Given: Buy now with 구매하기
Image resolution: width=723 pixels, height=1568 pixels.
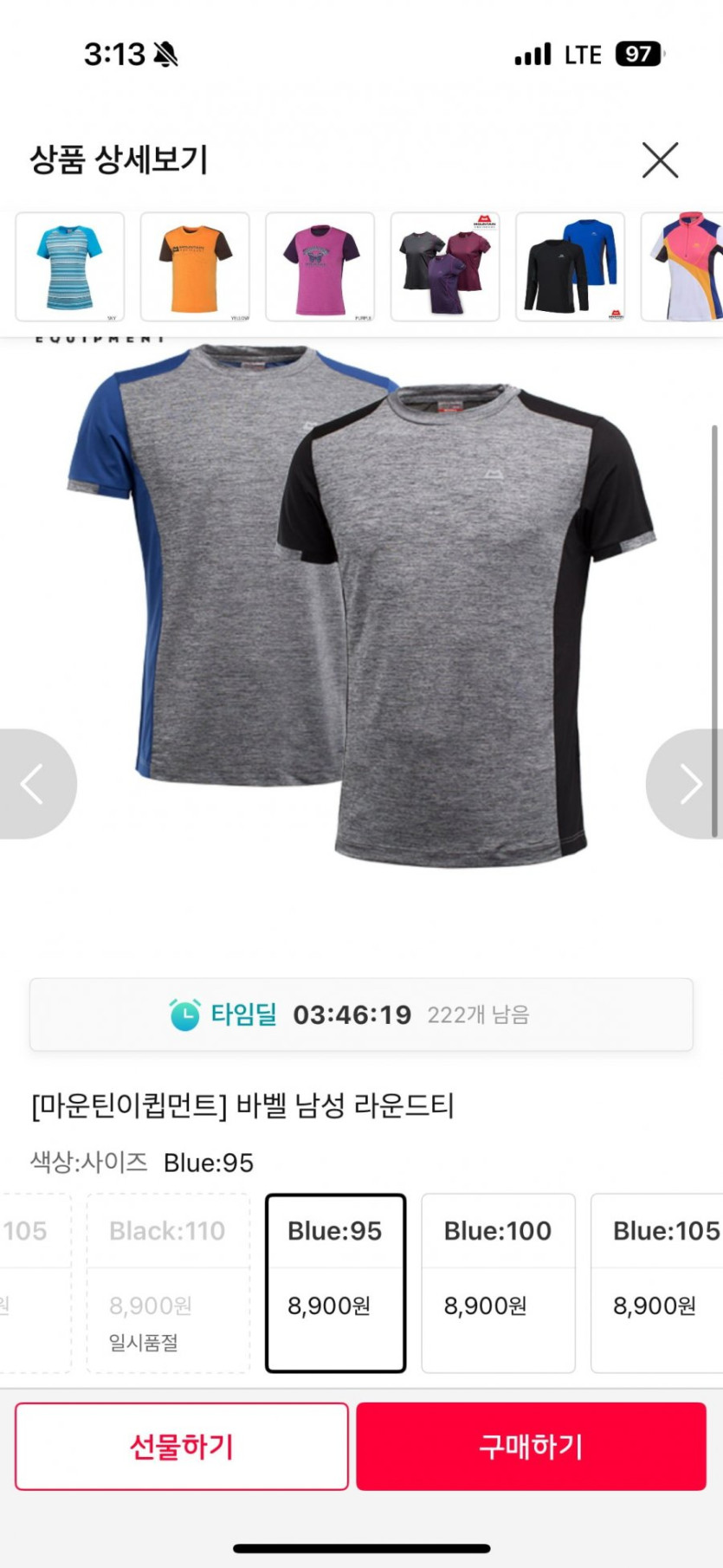Looking at the screenshot, I should coord(531,1447).
